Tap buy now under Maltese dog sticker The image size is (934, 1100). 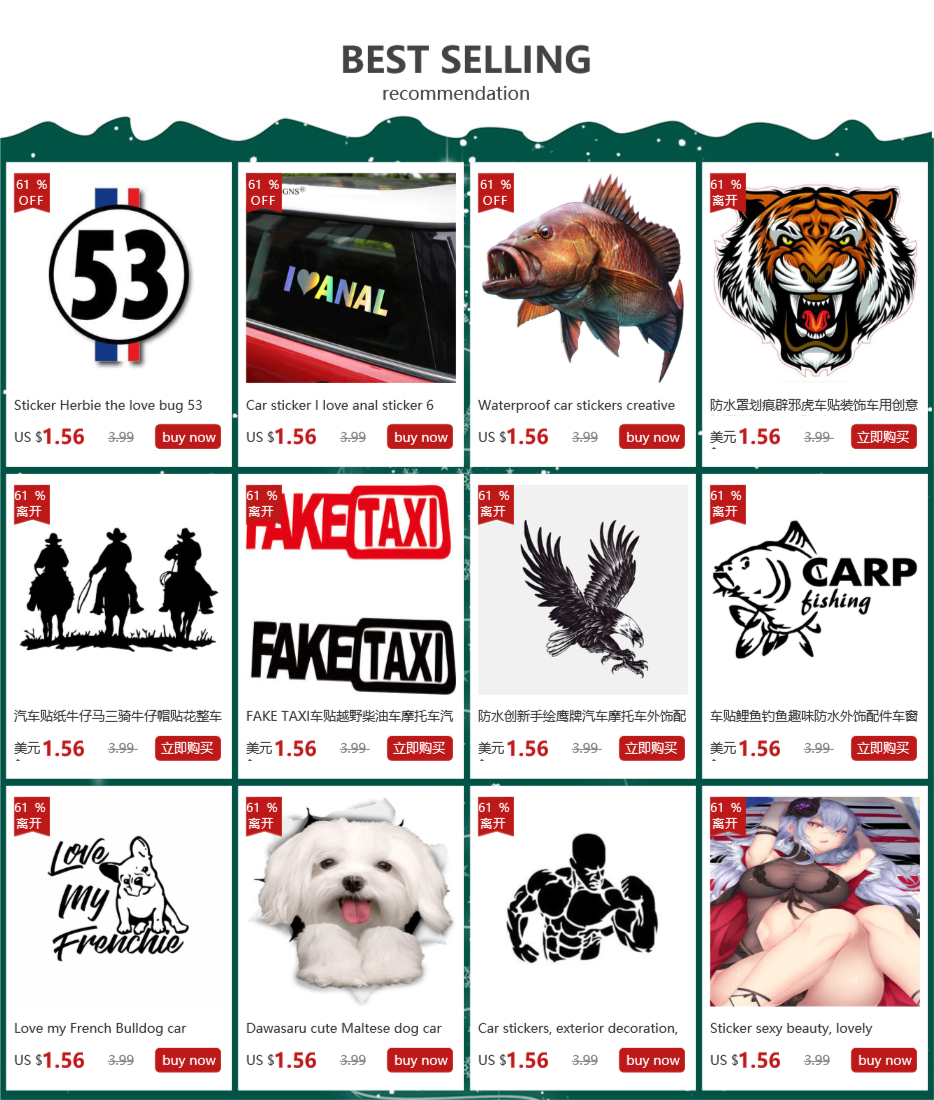tap(420, 1060)
